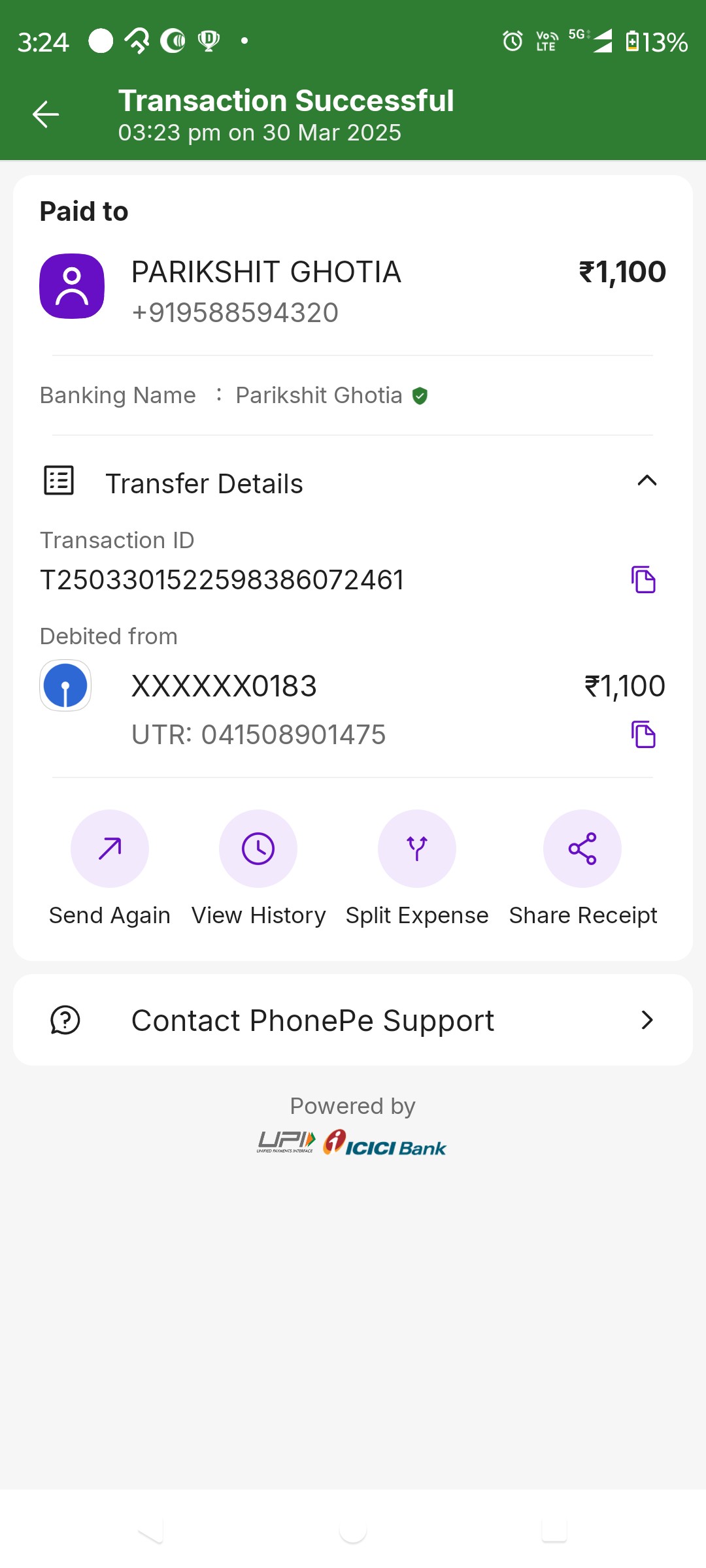Copy the UTR number

coord(643,734)
